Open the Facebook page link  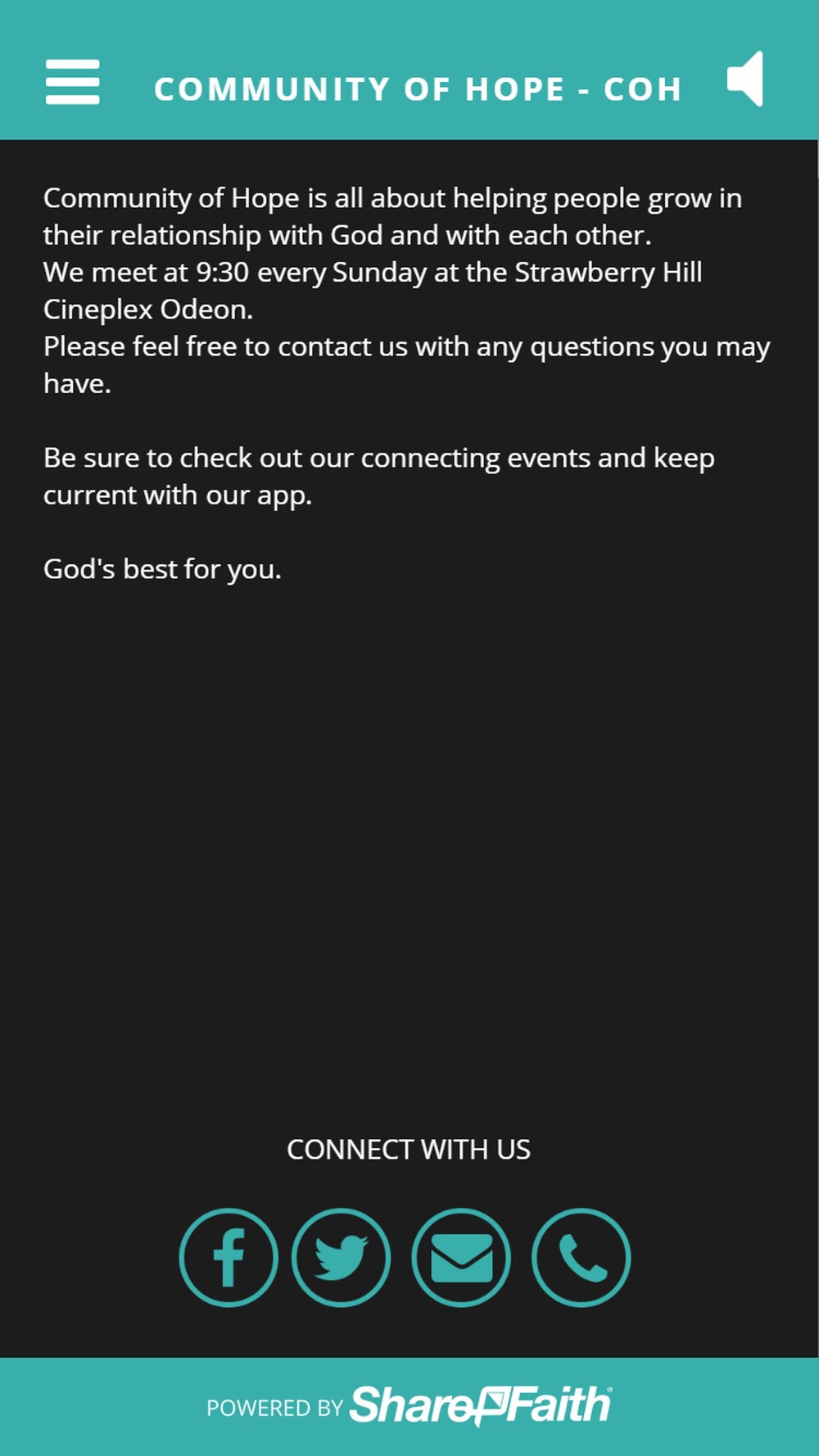229,1257
